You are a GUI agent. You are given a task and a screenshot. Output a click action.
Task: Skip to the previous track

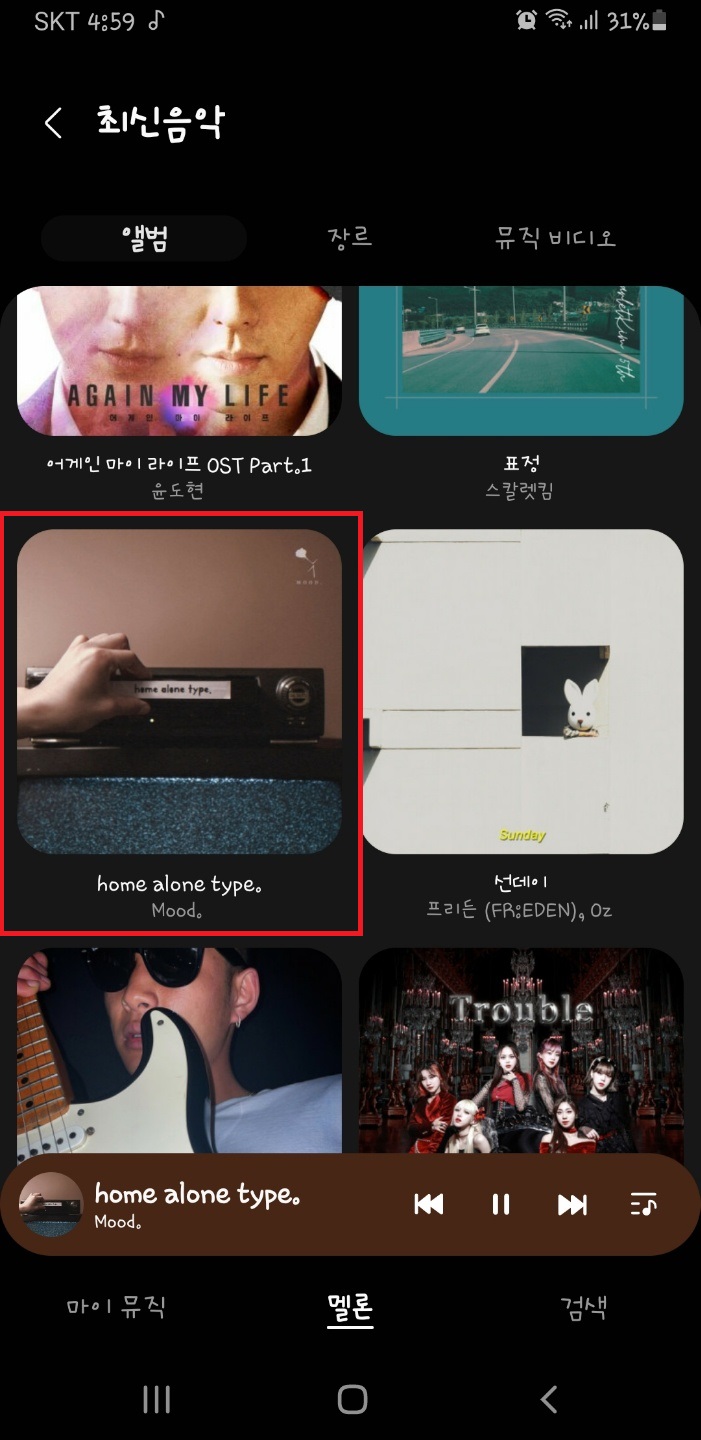click(428, 1205)
